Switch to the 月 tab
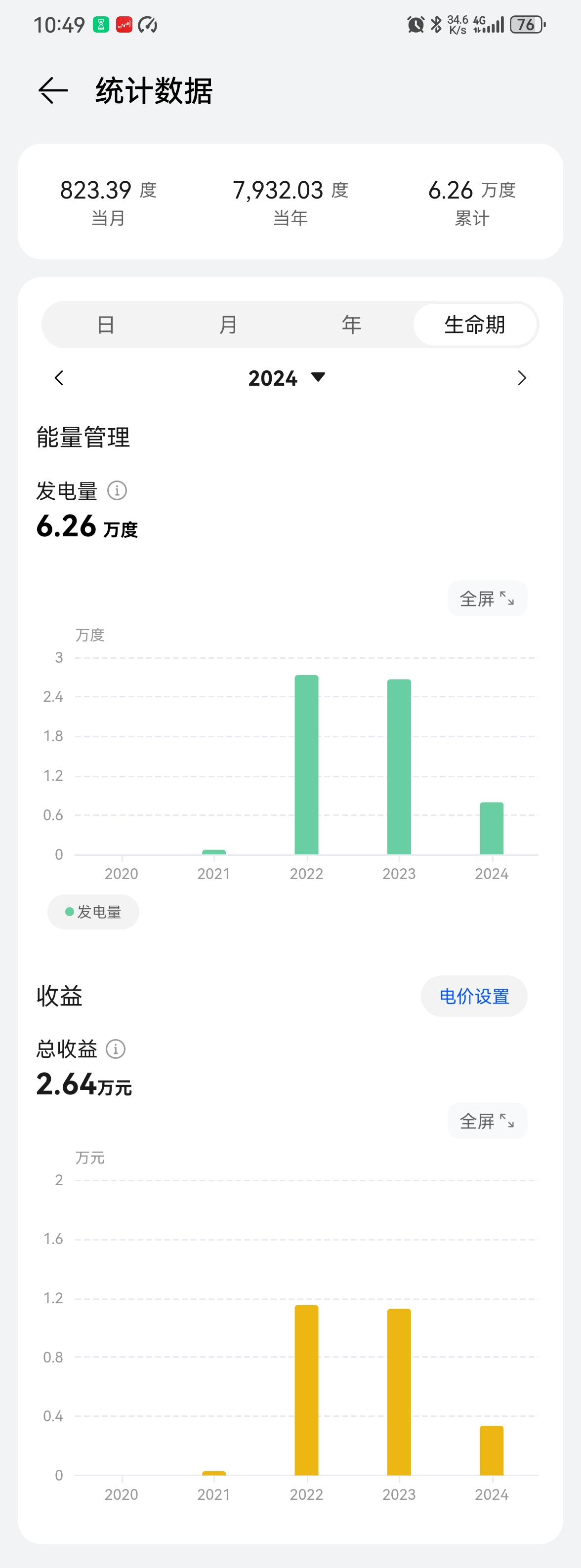Screen dimensions: 581x1568 tap(228, 324)
